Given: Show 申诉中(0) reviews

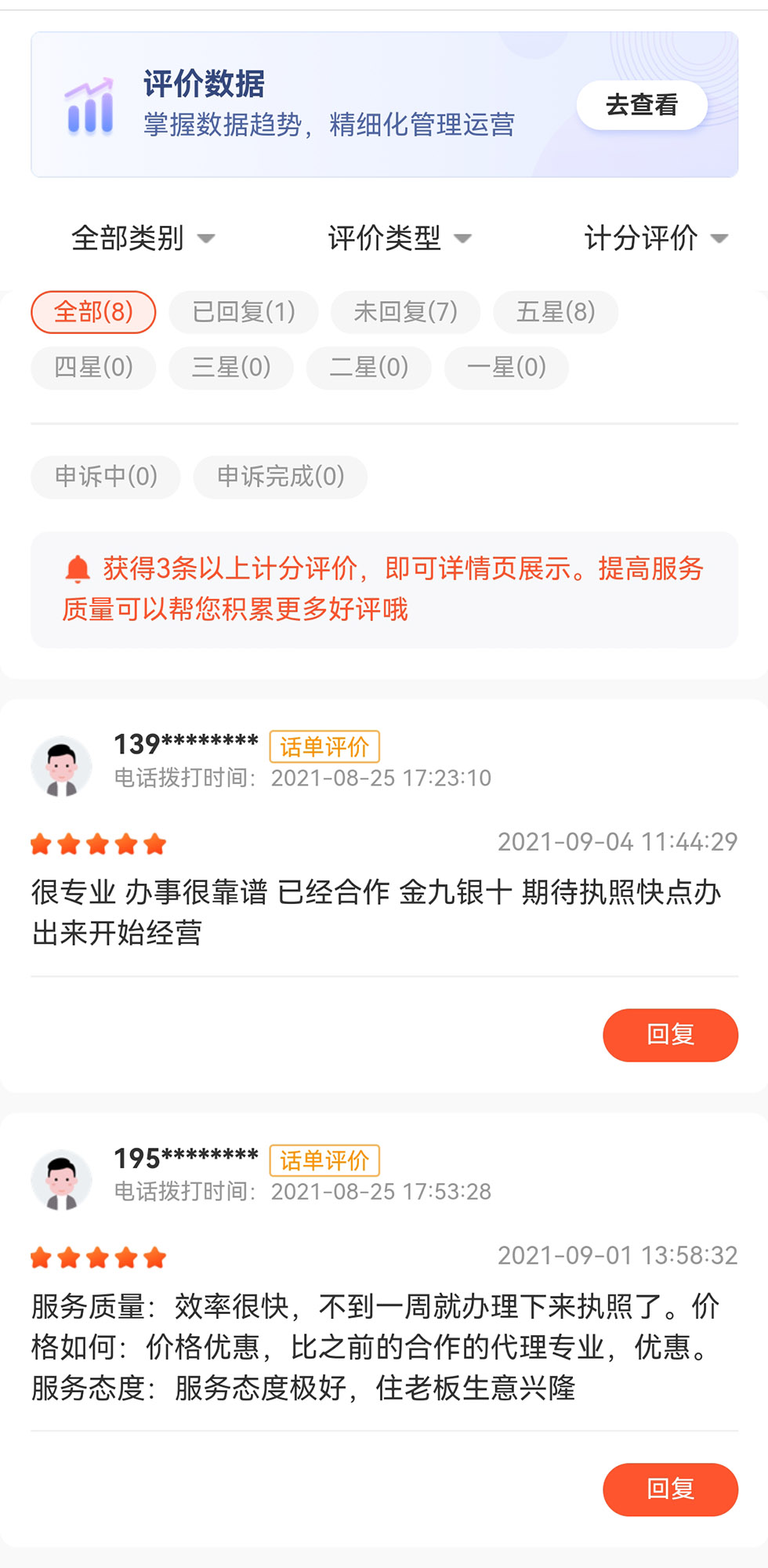Looking at the screenshot, I should [x=106, y=476].
